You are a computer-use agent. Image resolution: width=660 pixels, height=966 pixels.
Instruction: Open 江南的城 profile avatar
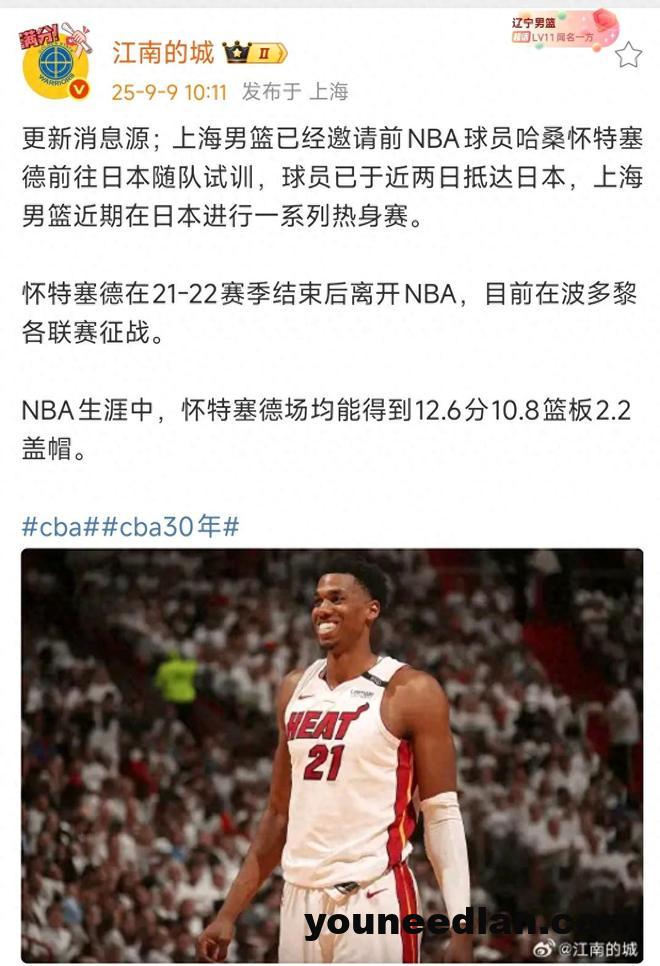[56, 64]
